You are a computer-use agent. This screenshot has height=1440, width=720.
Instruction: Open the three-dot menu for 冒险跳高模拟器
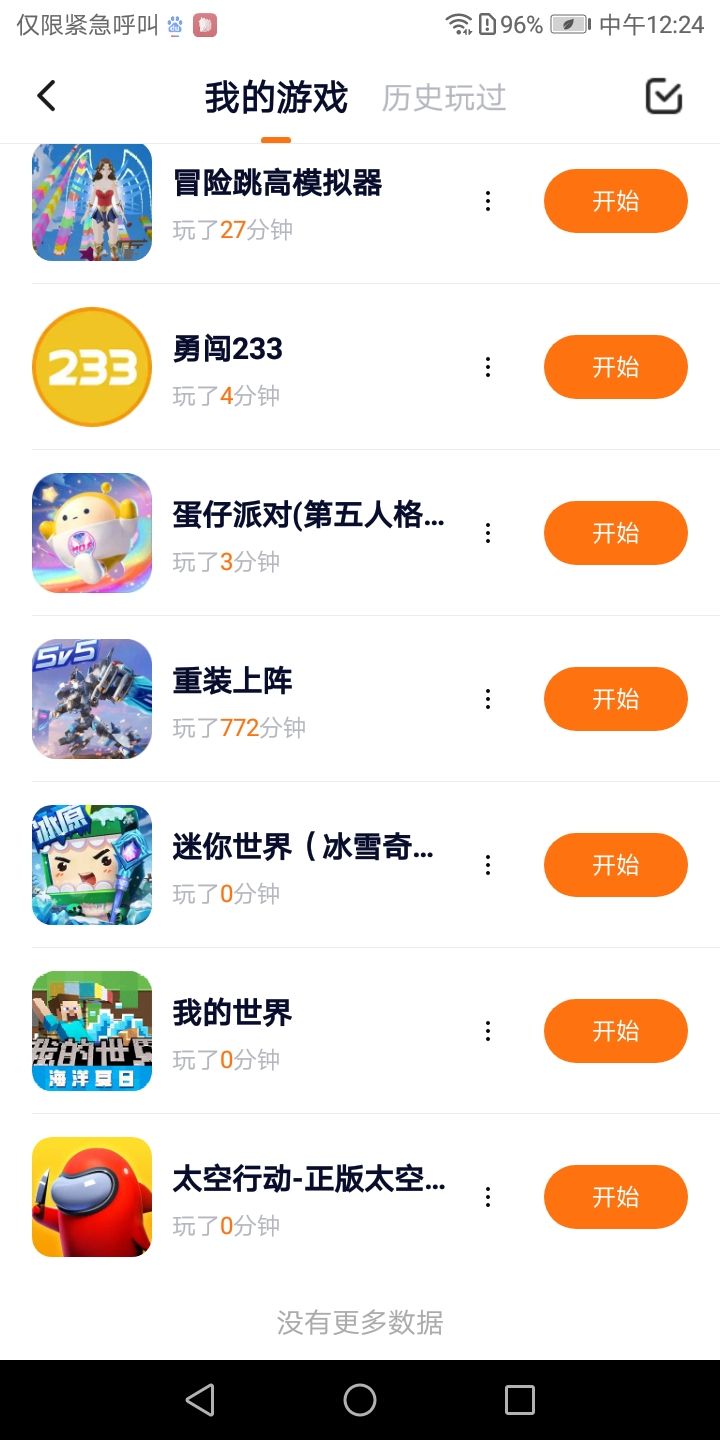coord(488,202)
